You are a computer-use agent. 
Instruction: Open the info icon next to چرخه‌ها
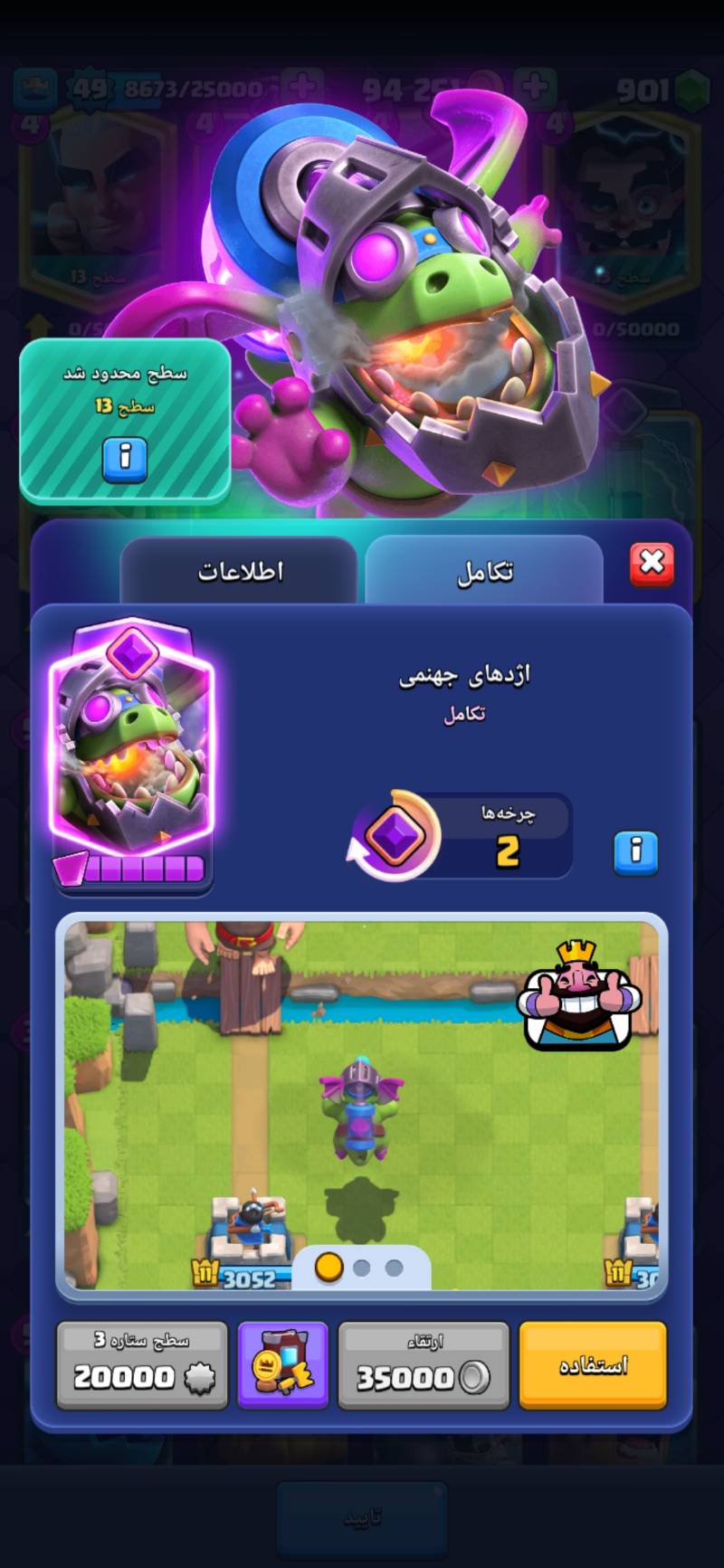pyautogui.click(x=635, y=852)
